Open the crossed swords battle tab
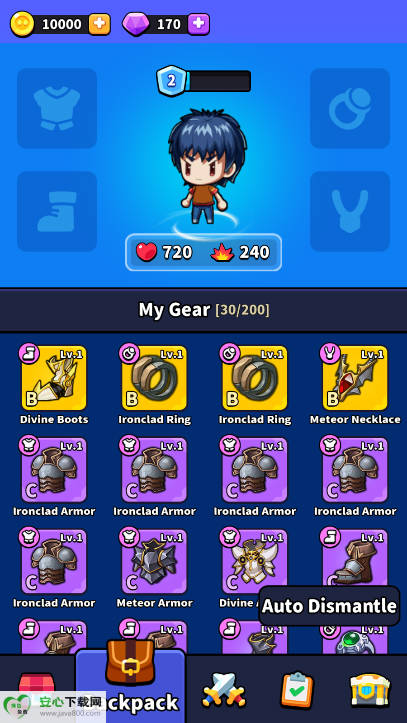The image size is (407, 723). point(224,690)
